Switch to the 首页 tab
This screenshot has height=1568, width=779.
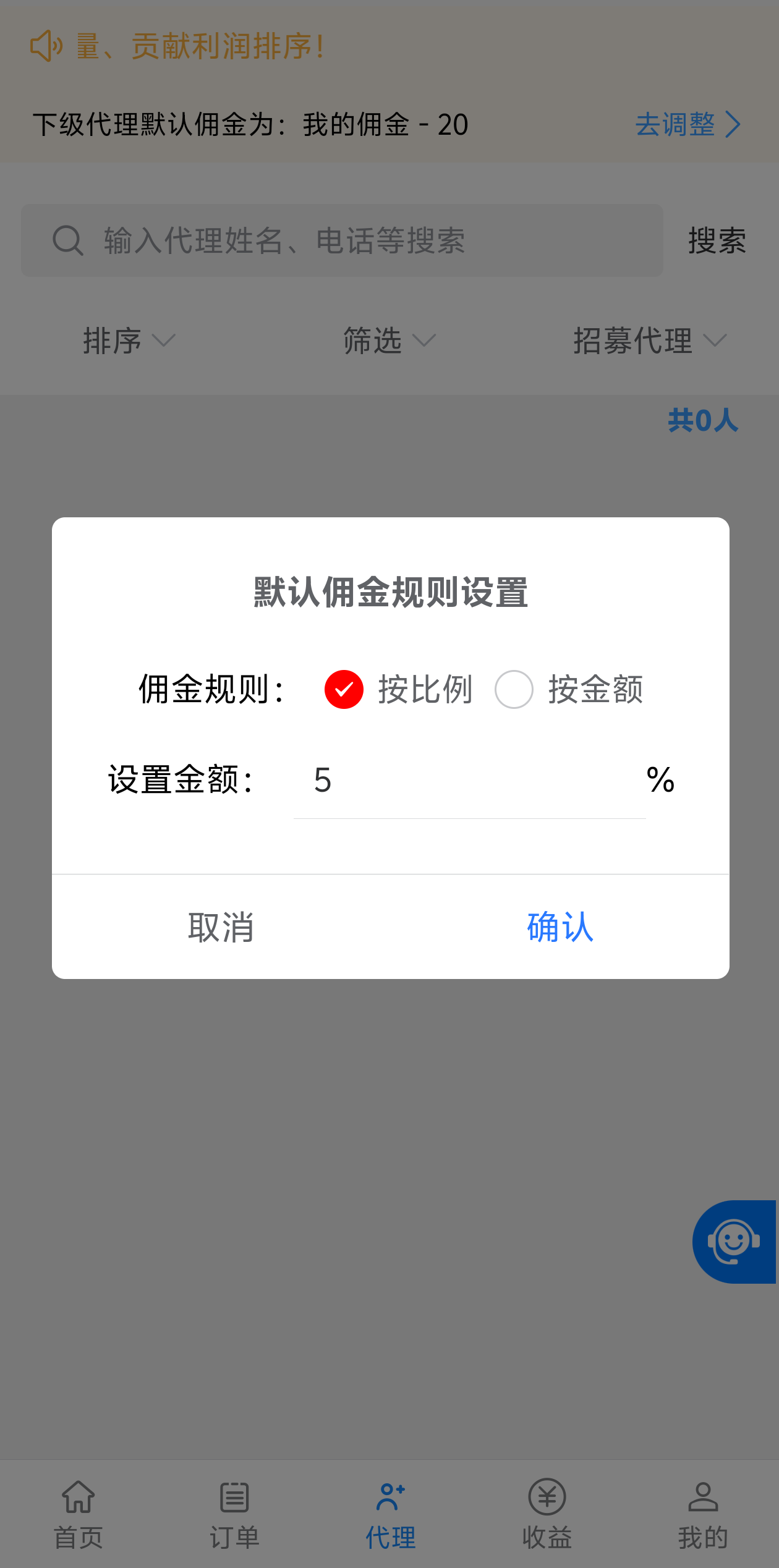79,1514
